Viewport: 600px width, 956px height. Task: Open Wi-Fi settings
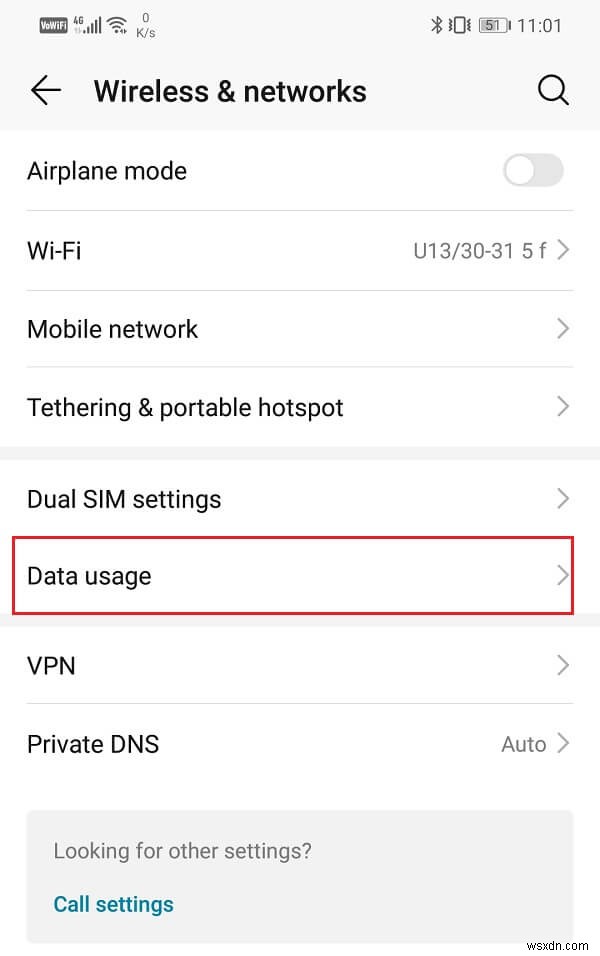pos(300,250)
